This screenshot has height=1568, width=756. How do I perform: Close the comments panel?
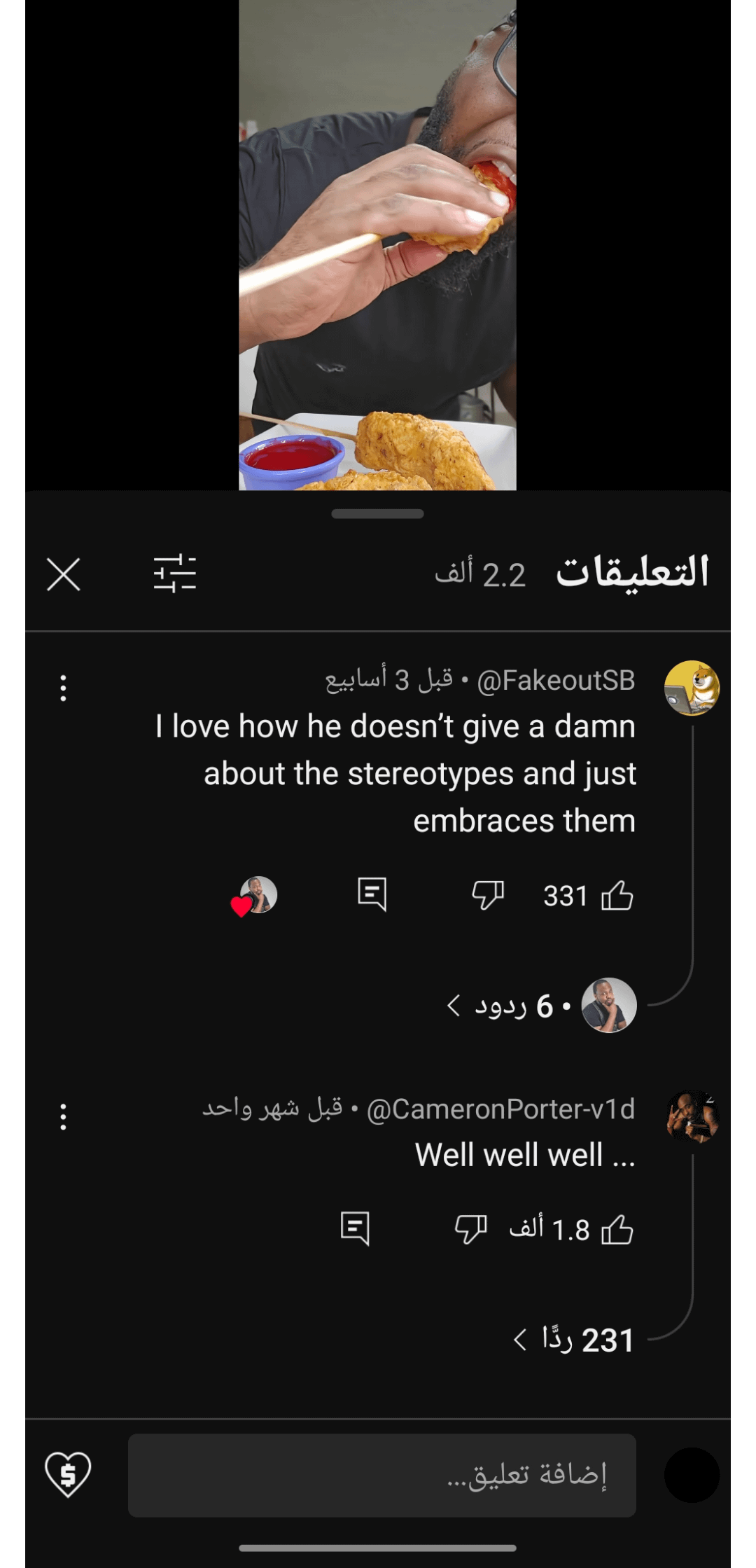coord(63,574)
